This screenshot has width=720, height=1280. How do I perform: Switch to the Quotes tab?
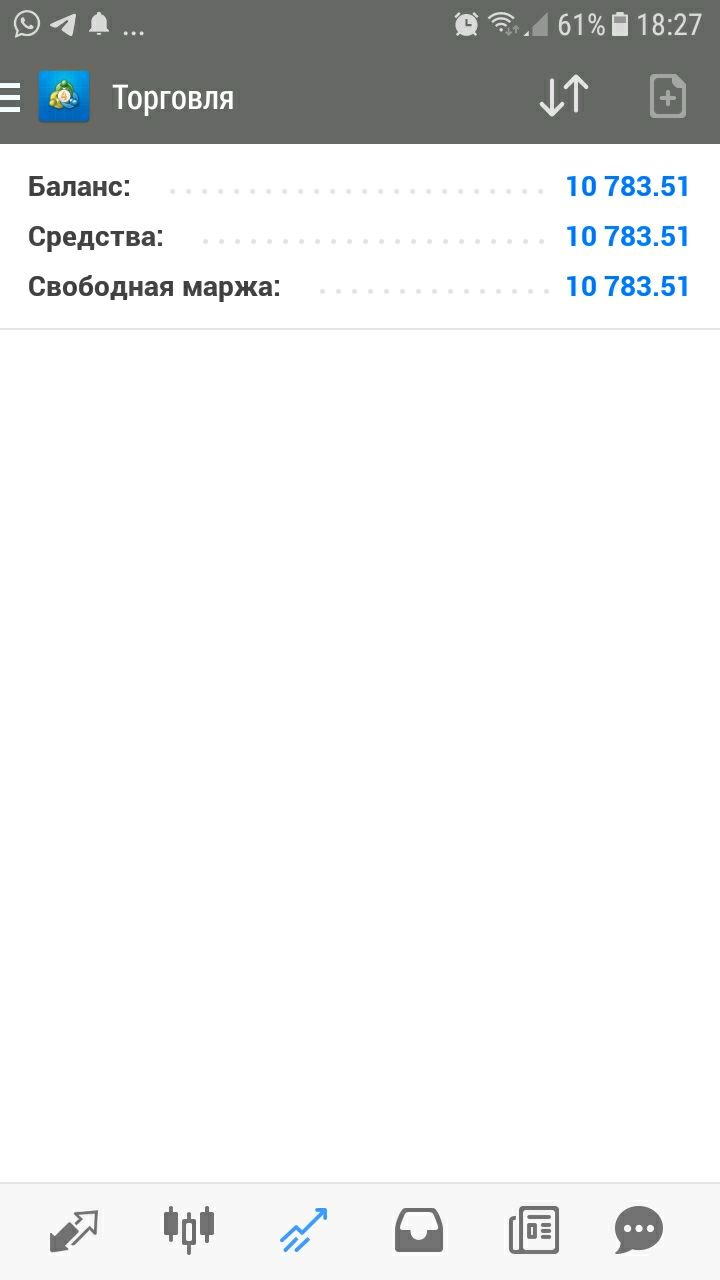pos(74,1230)
